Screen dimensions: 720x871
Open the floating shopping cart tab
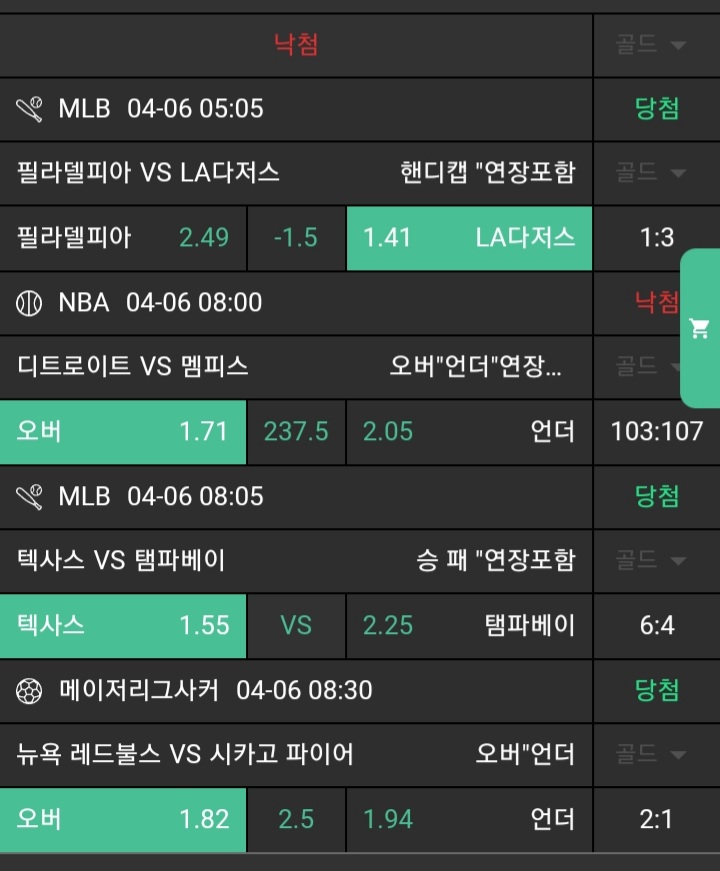click(x=699, y=328)
